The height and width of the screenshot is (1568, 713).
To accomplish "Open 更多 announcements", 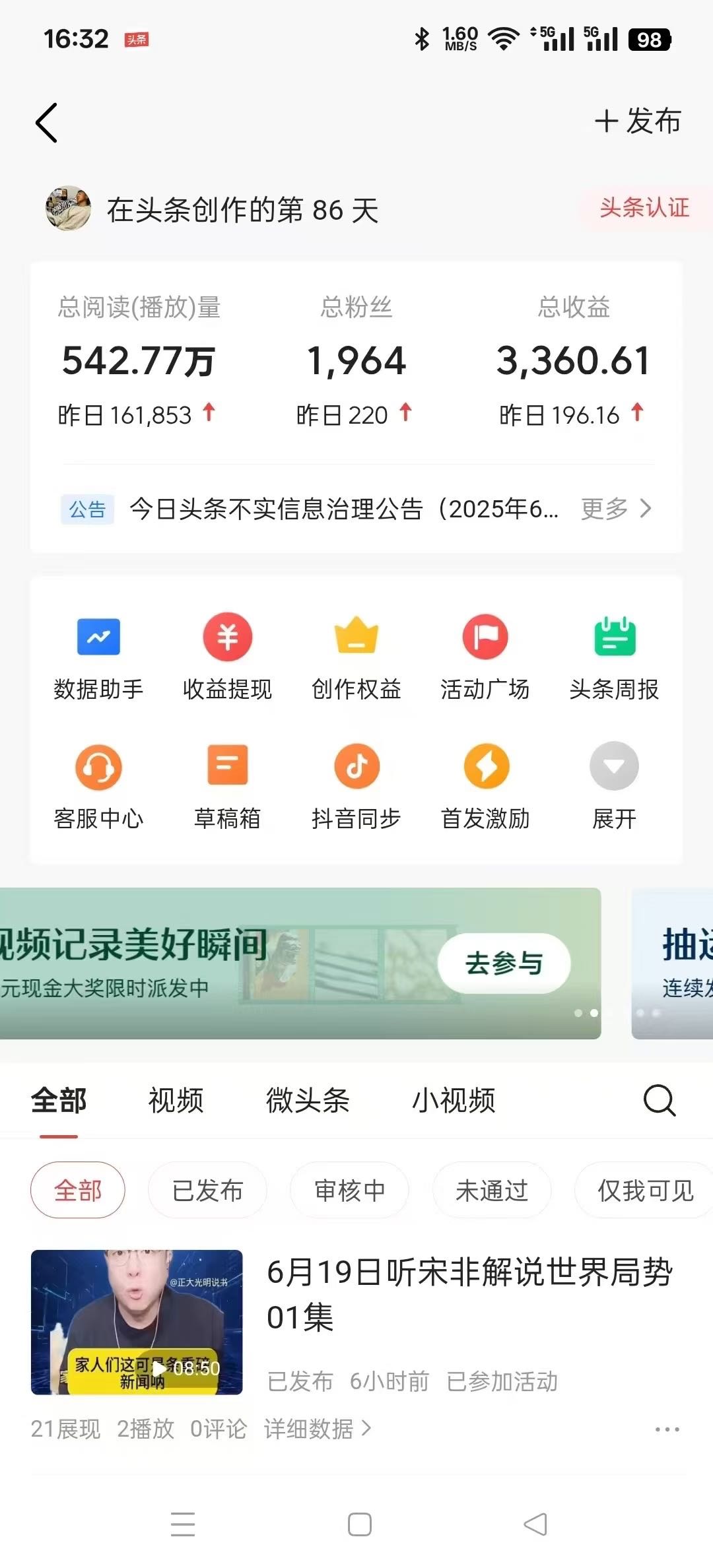I will click(615, 509).
